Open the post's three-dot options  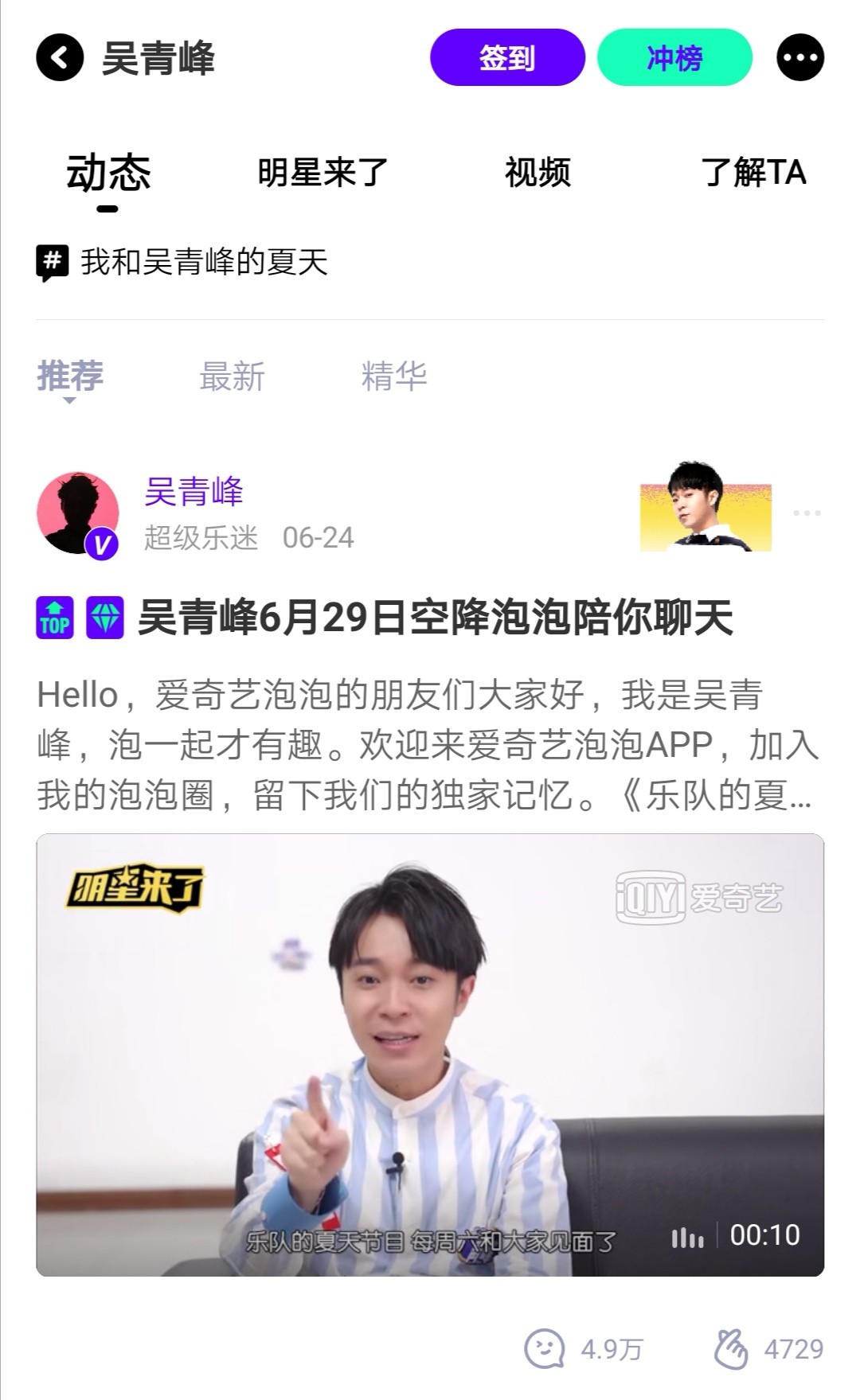point(806,513)
